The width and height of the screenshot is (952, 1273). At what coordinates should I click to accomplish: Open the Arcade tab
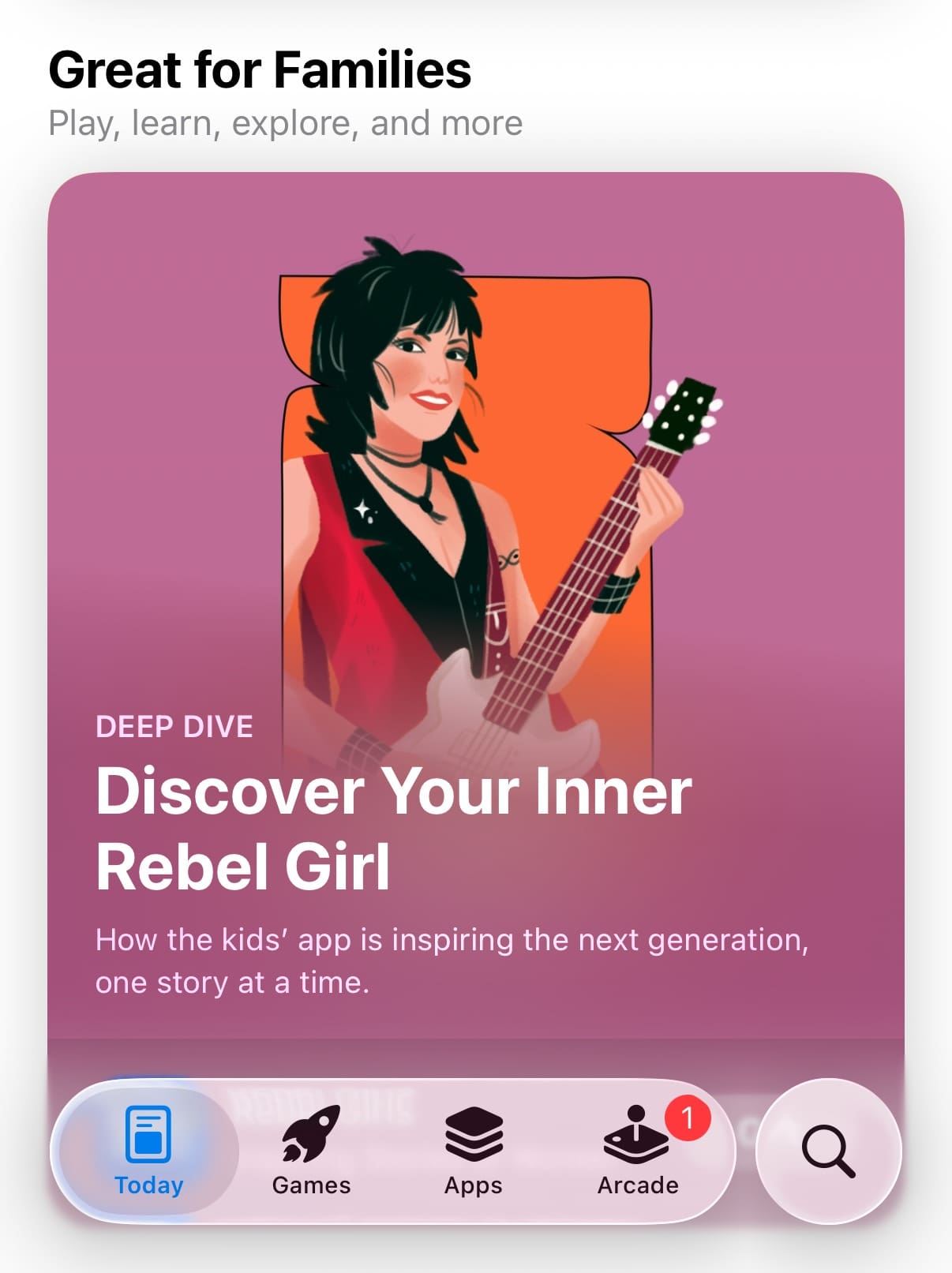point(638,1151)
